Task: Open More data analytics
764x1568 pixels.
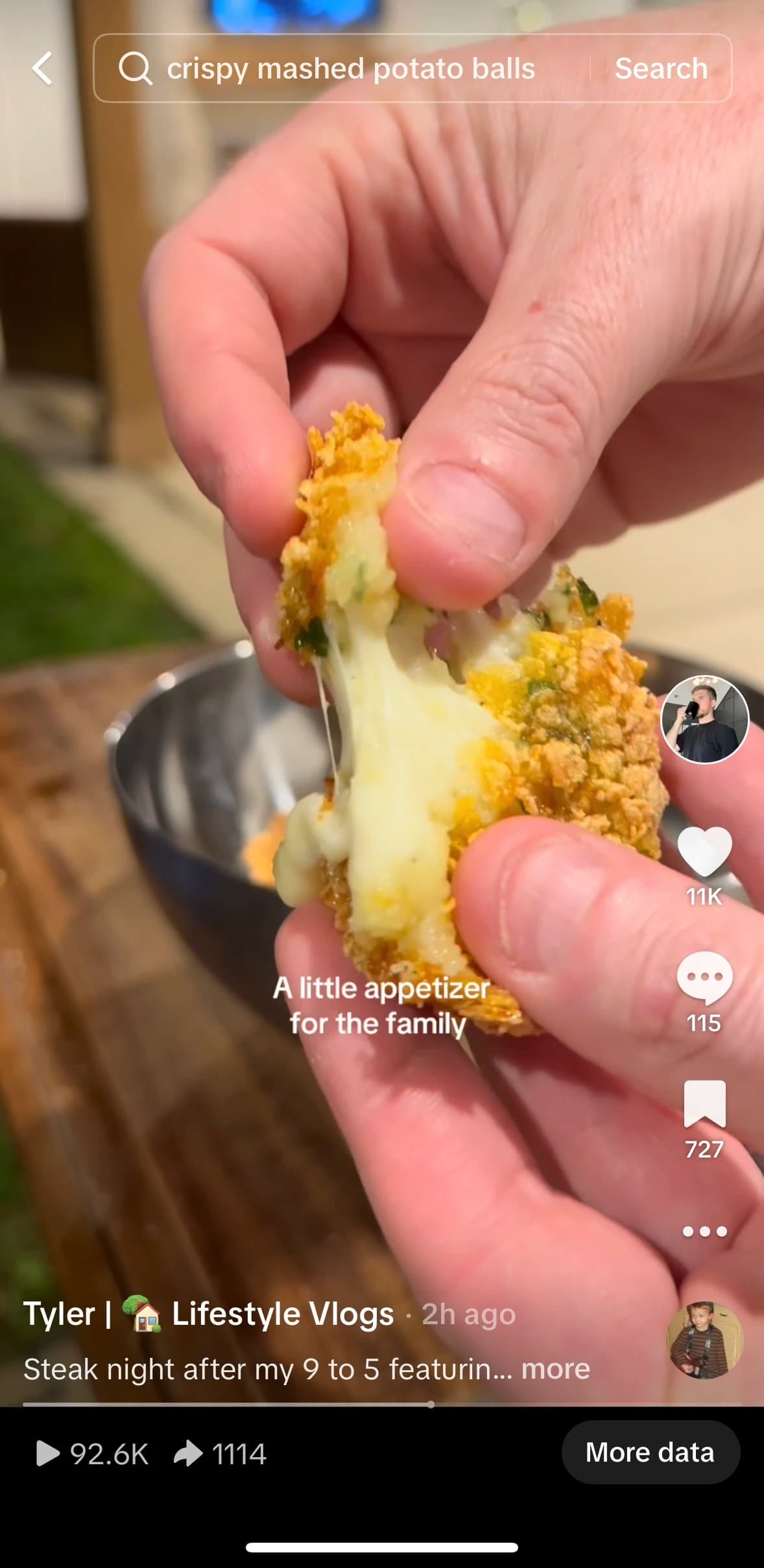Action: (x=650, y=1453)
